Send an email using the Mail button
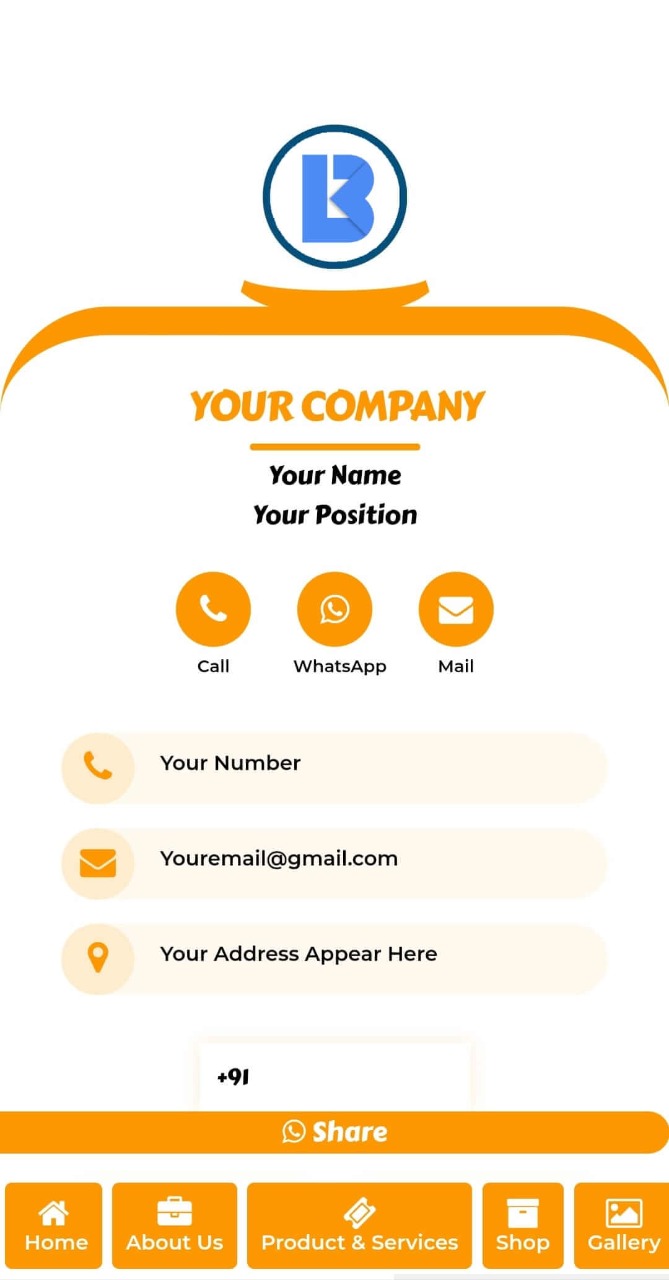Screen dimensions: 669x1280 pyautogui.click(x=455, y=609)
